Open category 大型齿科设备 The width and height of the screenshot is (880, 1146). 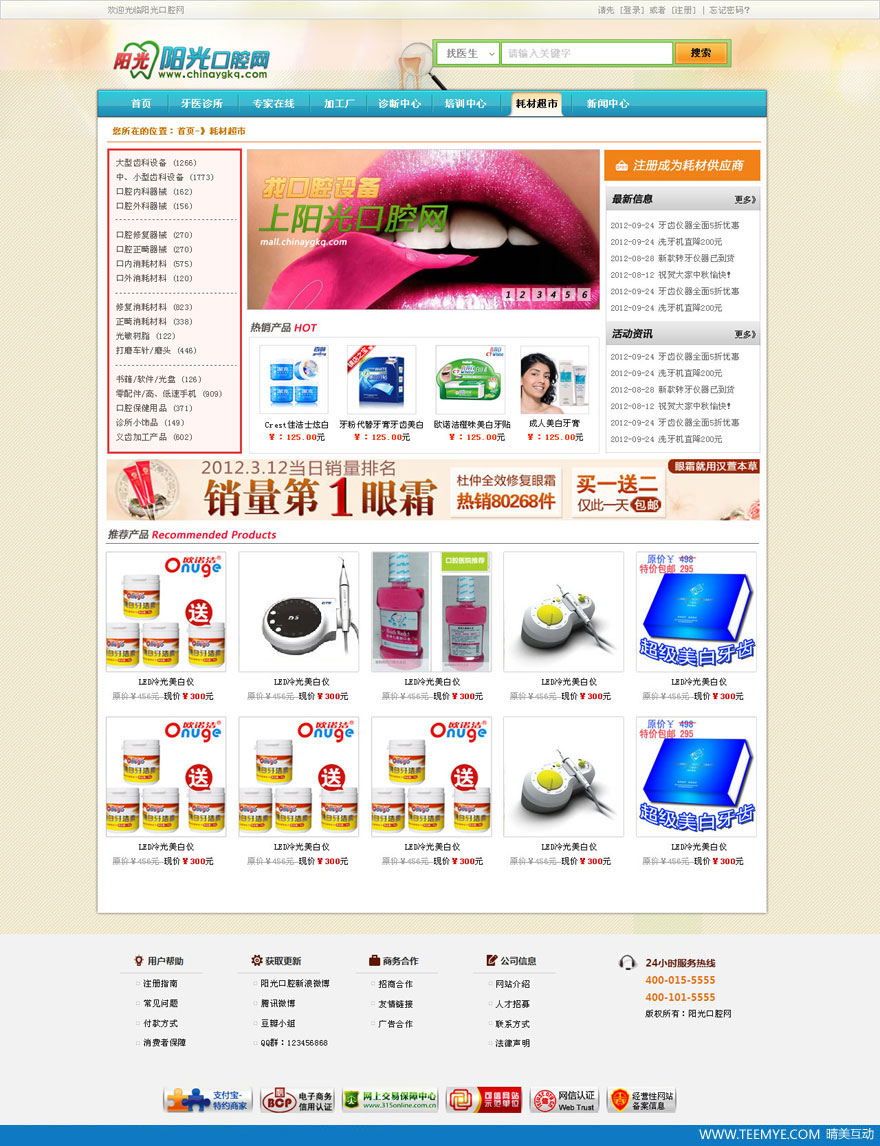[141, 162]
